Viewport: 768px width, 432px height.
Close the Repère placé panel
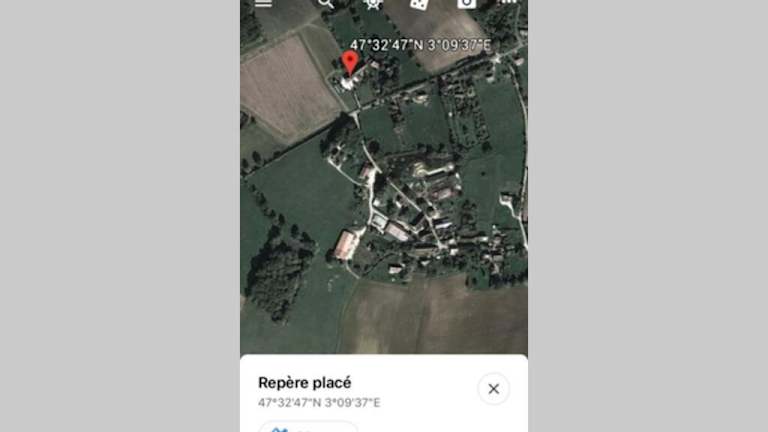[493, 389]
